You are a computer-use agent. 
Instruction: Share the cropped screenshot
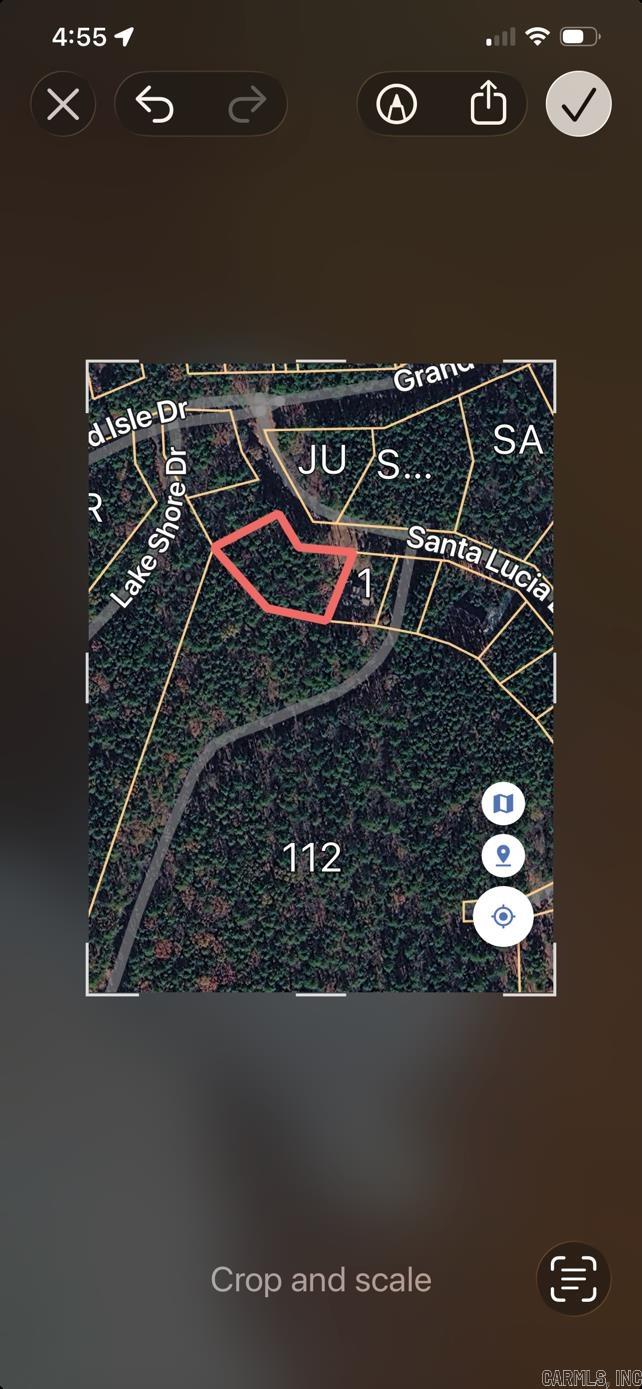coord(488,104)
